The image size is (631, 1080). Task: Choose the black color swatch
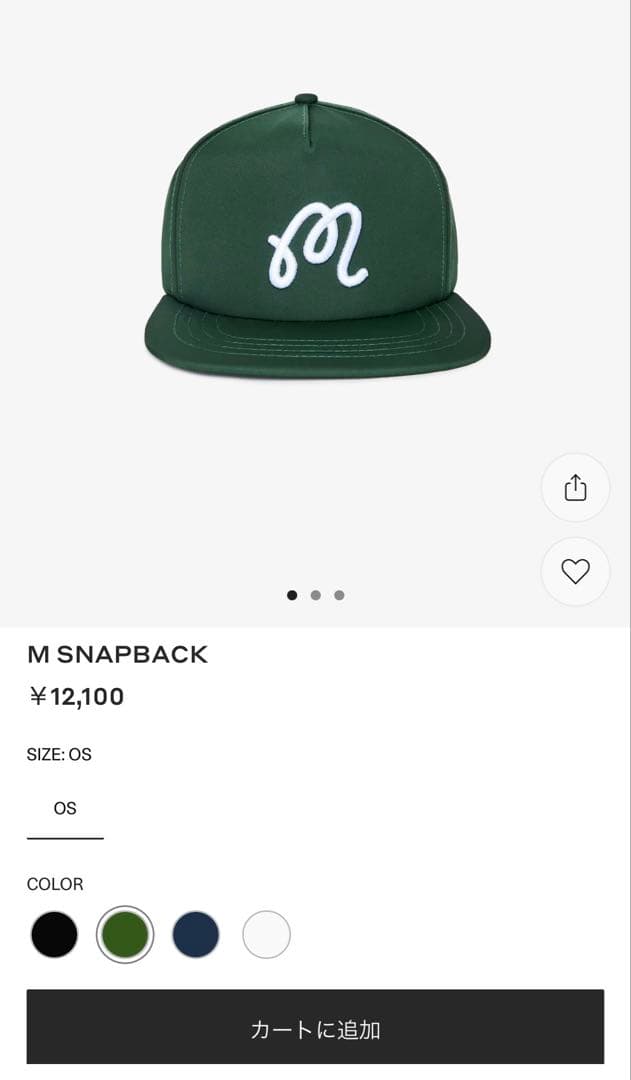click(x=54, y=935)
